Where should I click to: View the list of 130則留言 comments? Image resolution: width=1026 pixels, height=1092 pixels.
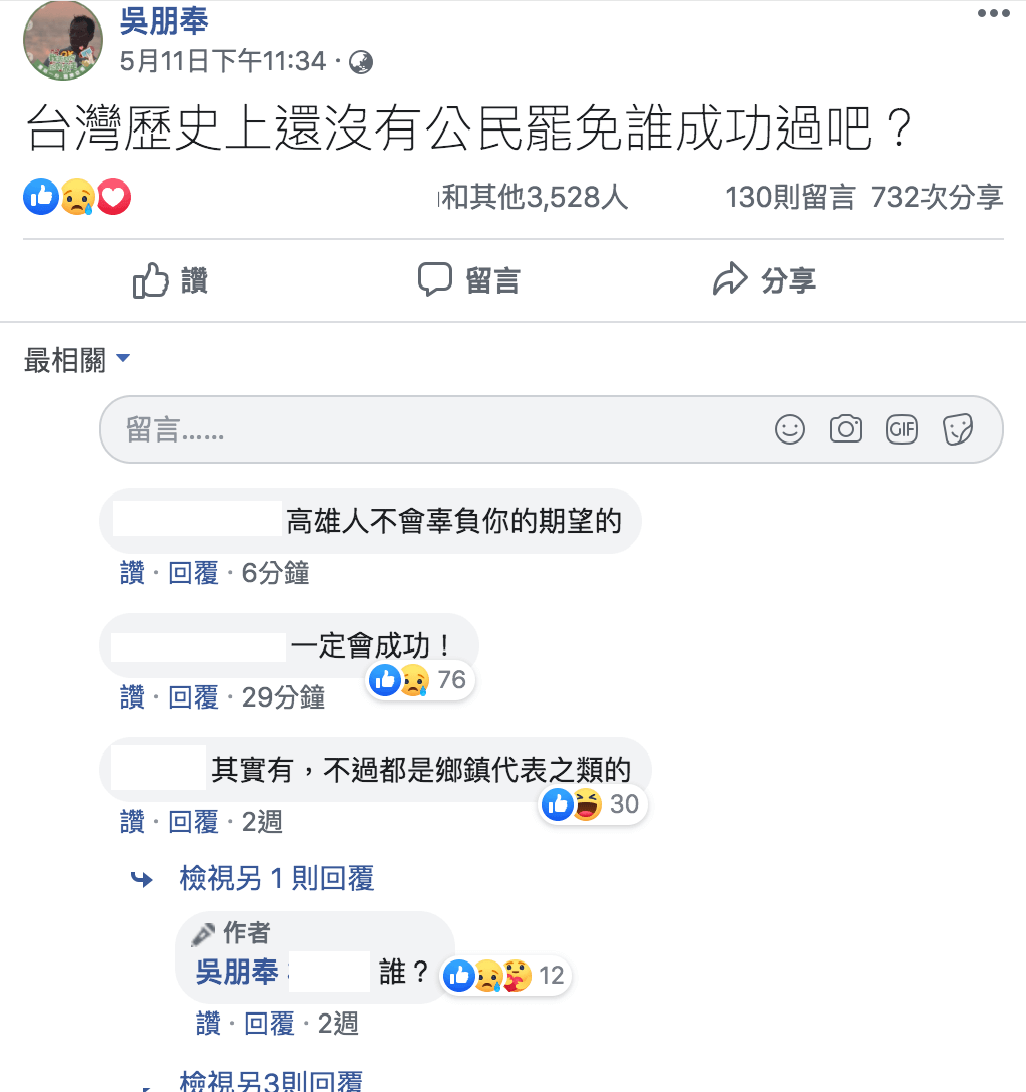pos(790,198)
